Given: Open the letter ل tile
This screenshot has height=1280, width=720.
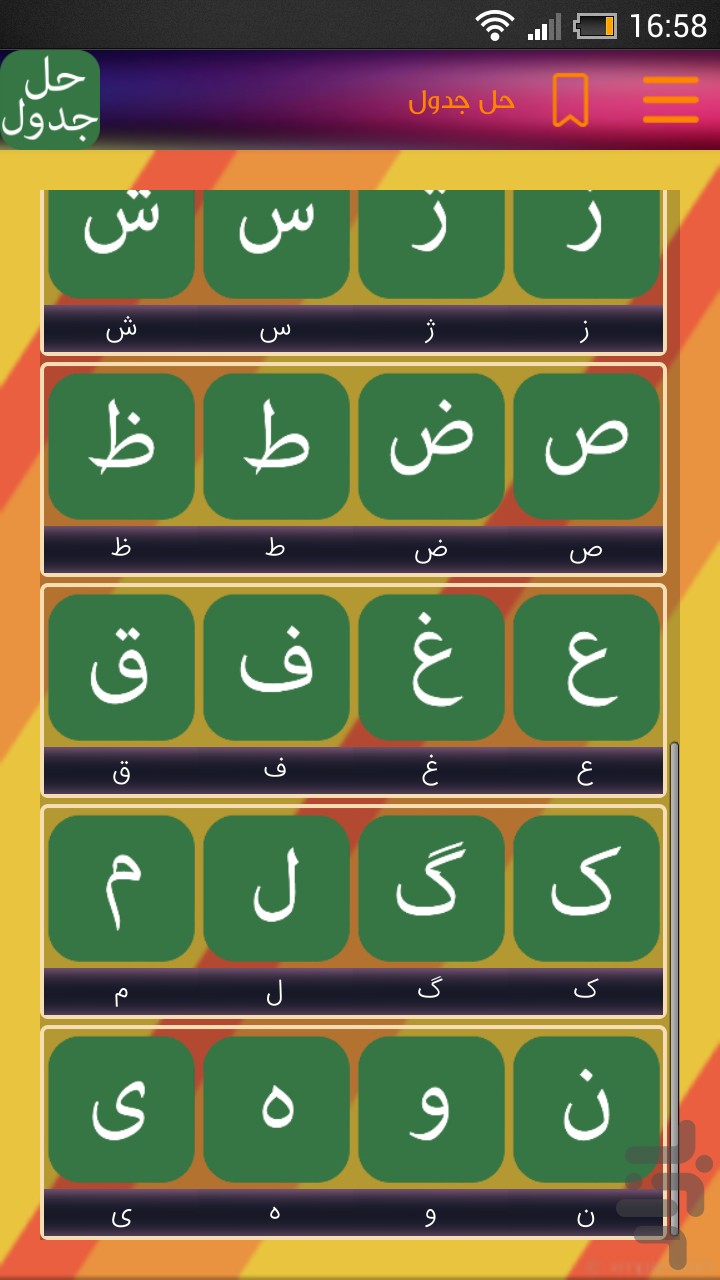Looking at the screenshot, I should (277, 889).
